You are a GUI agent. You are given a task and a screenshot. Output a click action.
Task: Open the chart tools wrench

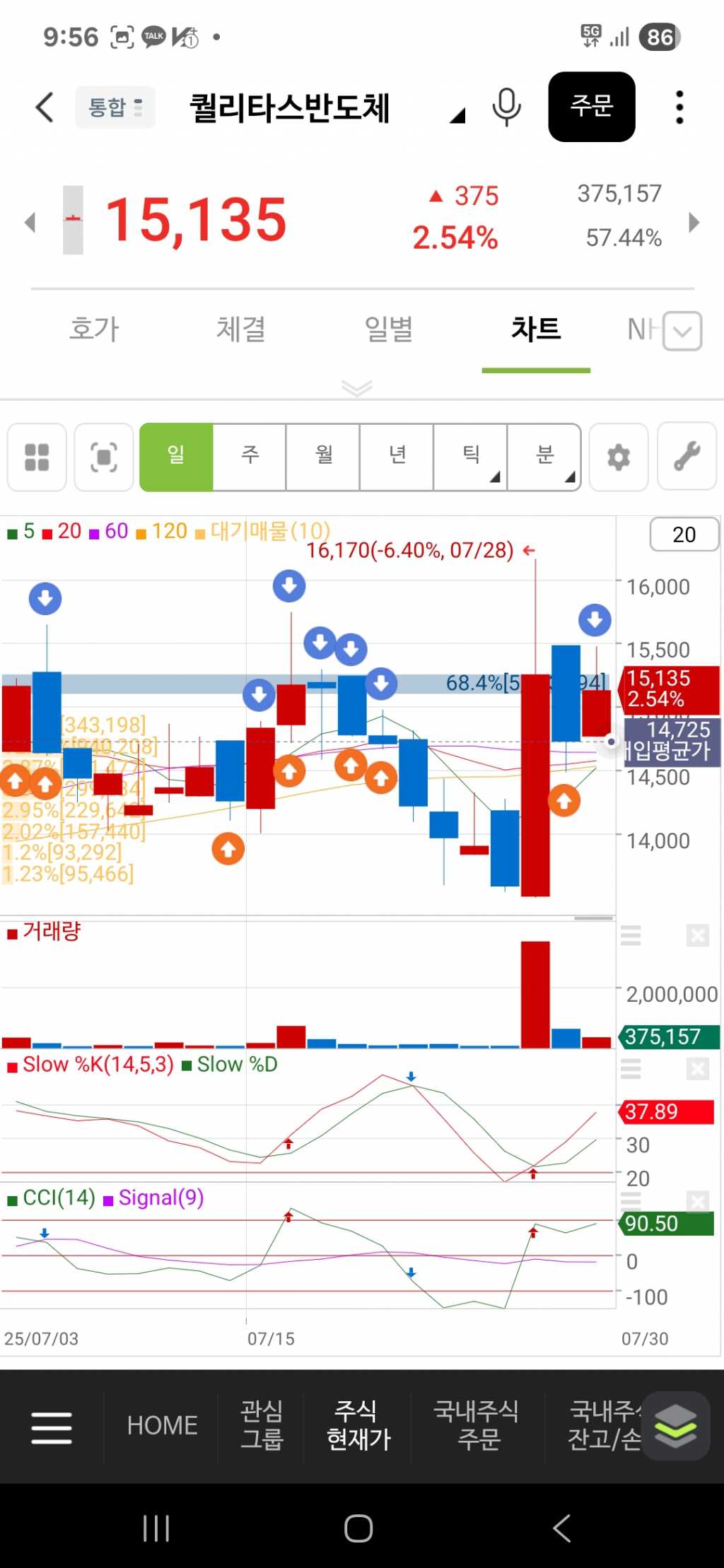point(687,457)
